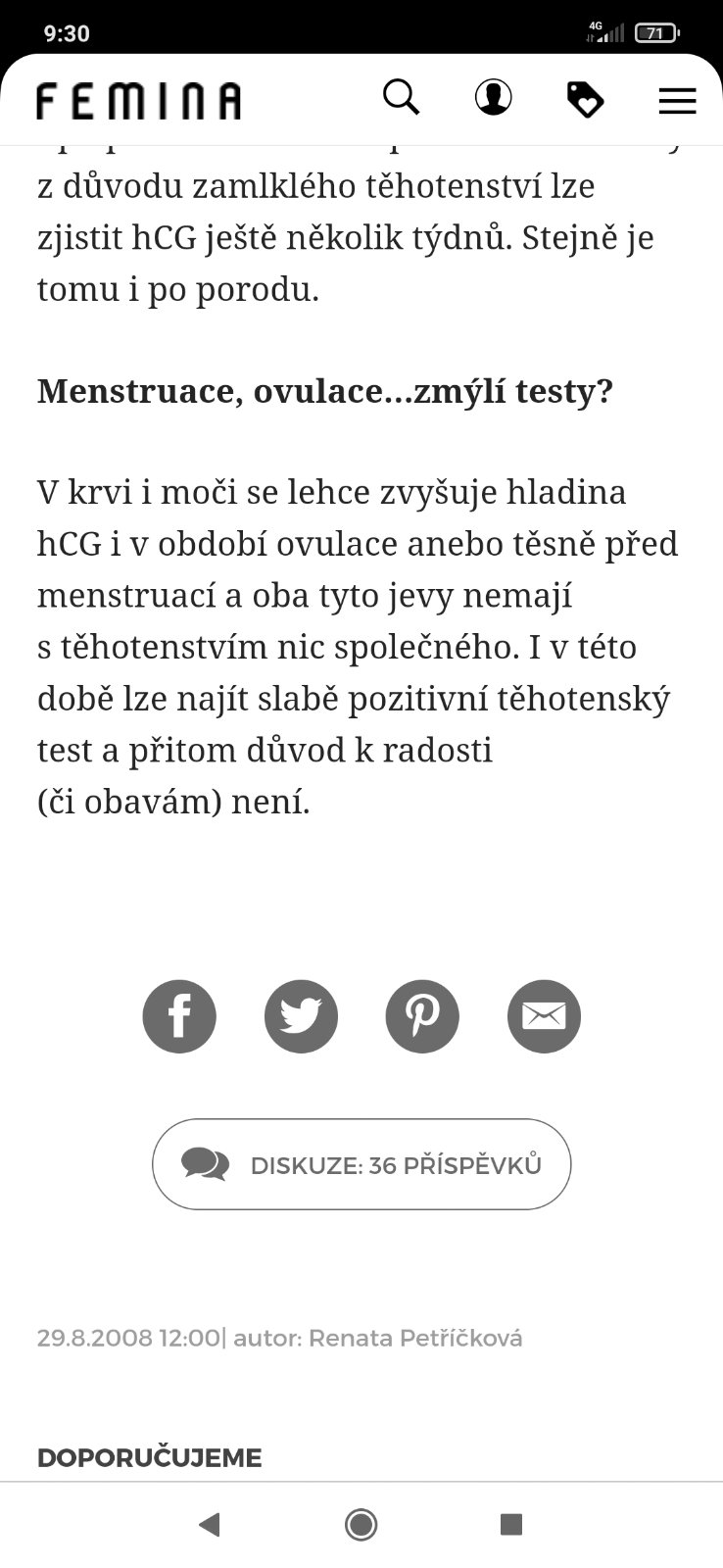Open the discussion with 36 posts
The height and width of the screenshot is (1568, 723).
pos(361,1164)
